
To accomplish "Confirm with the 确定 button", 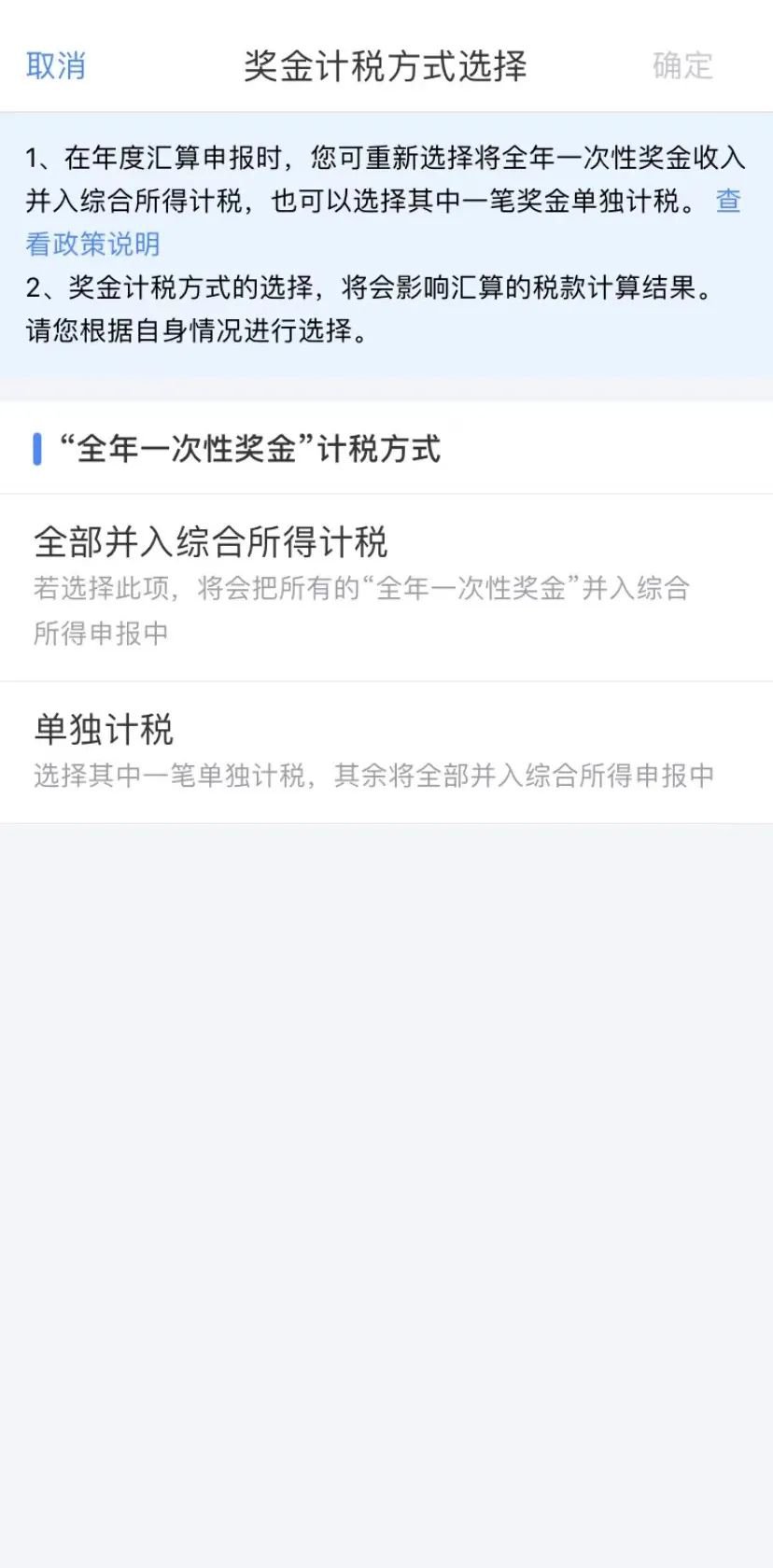I will tap(682, 66).
